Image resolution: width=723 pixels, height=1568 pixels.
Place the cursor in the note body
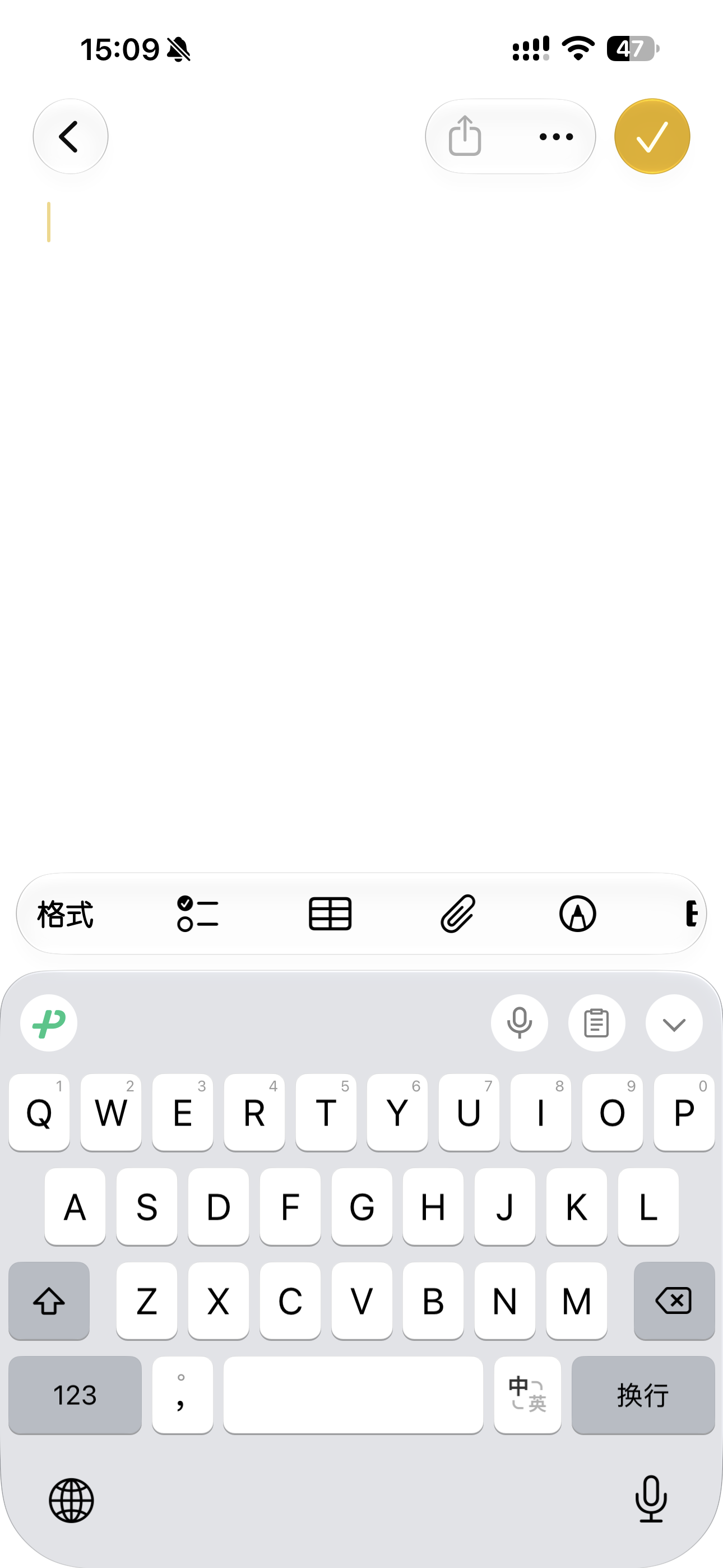[361, 518]
